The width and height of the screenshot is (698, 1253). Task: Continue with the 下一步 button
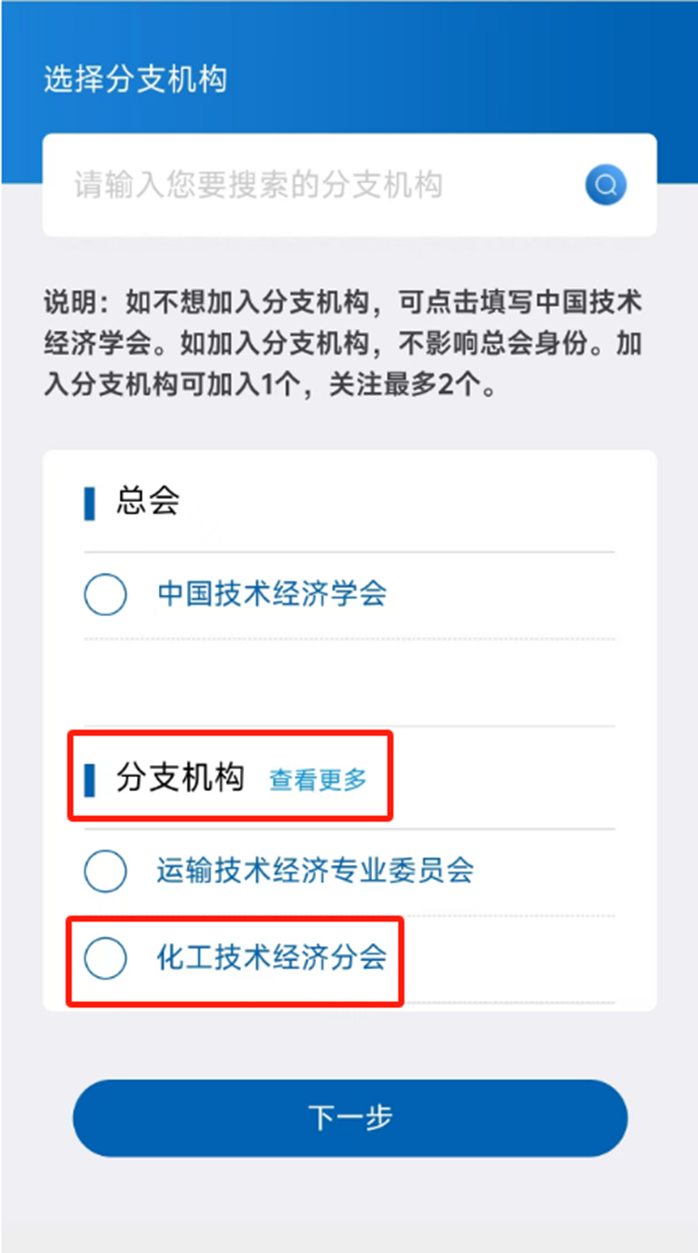point(349,1117)
